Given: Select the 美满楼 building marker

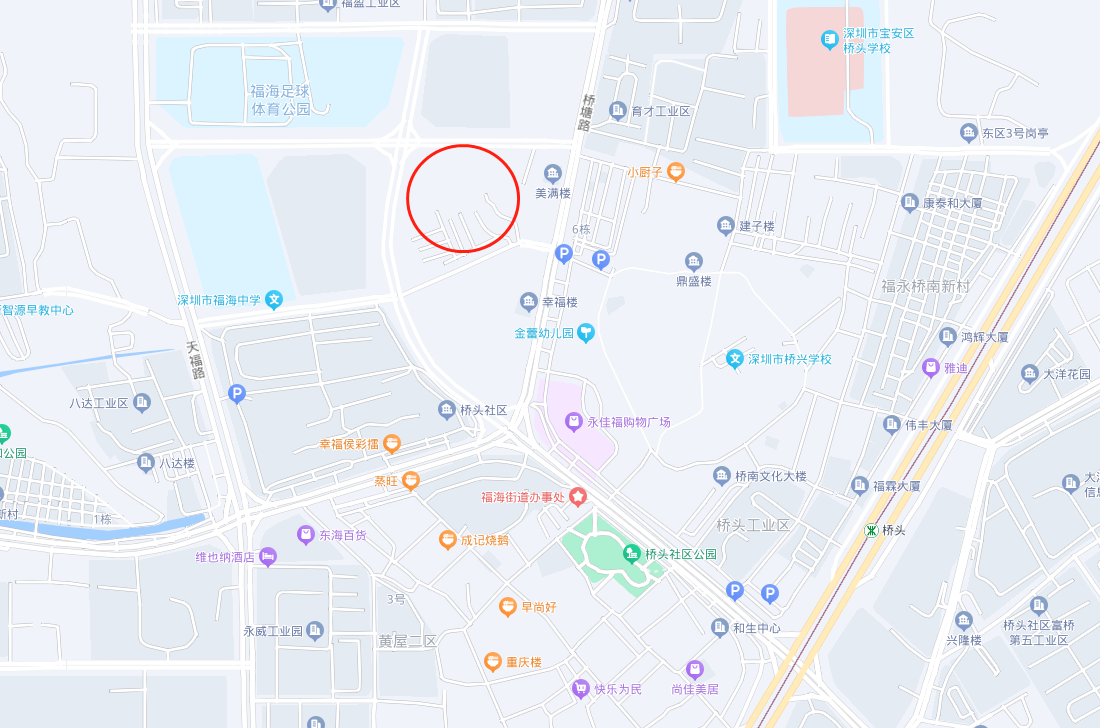Looking at the screenshot, I should (553, 173).
